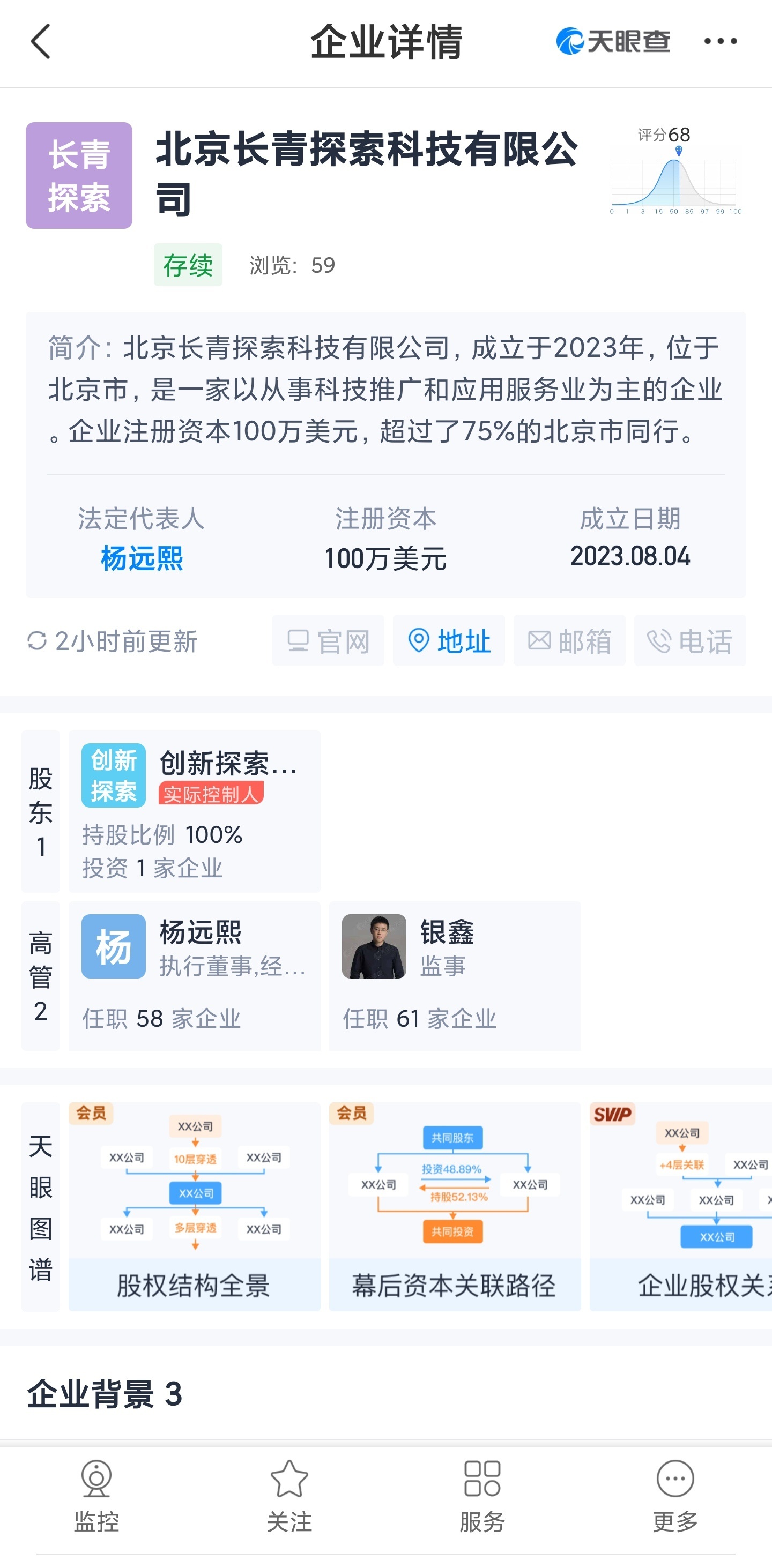Viewport: 772px width, 1568px height.
Task: Tap the 地址 address button
Action: point(449,640)
